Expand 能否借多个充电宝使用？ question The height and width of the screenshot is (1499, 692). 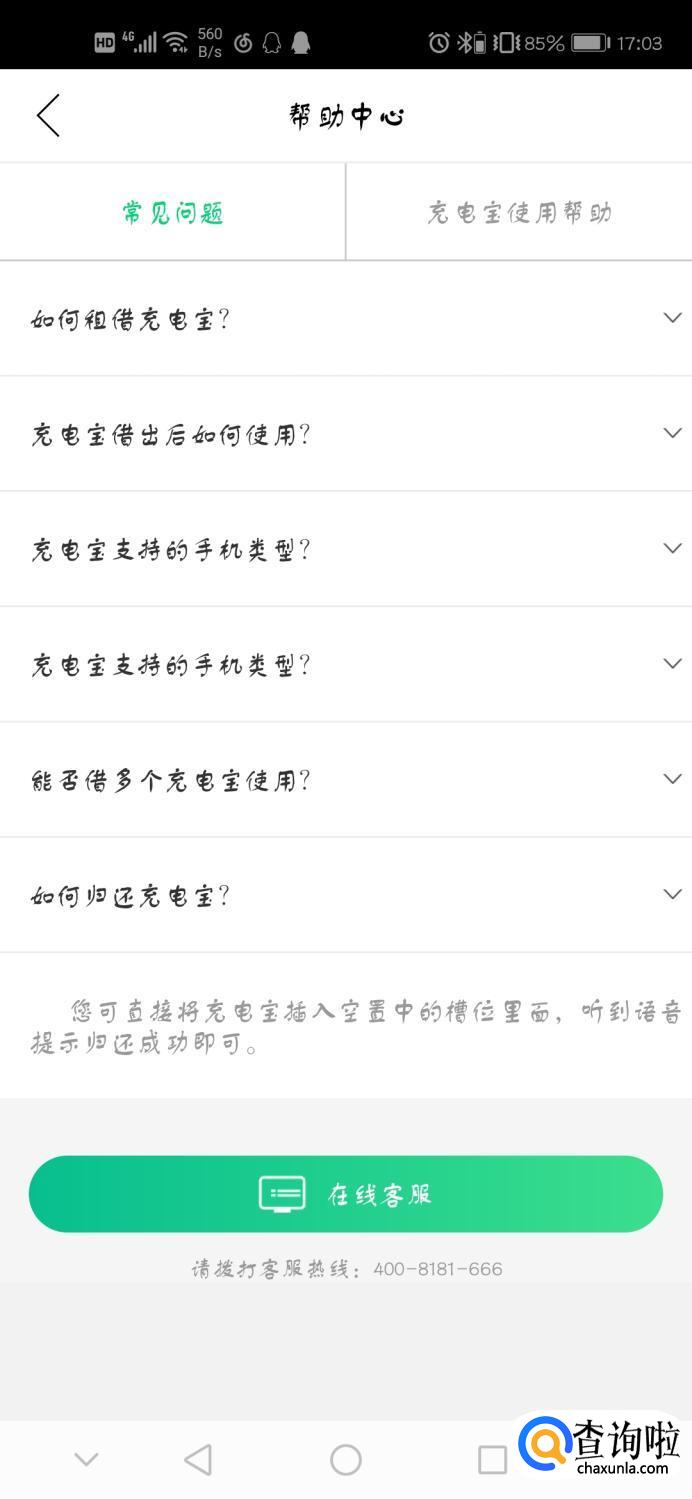pos(345,780)
